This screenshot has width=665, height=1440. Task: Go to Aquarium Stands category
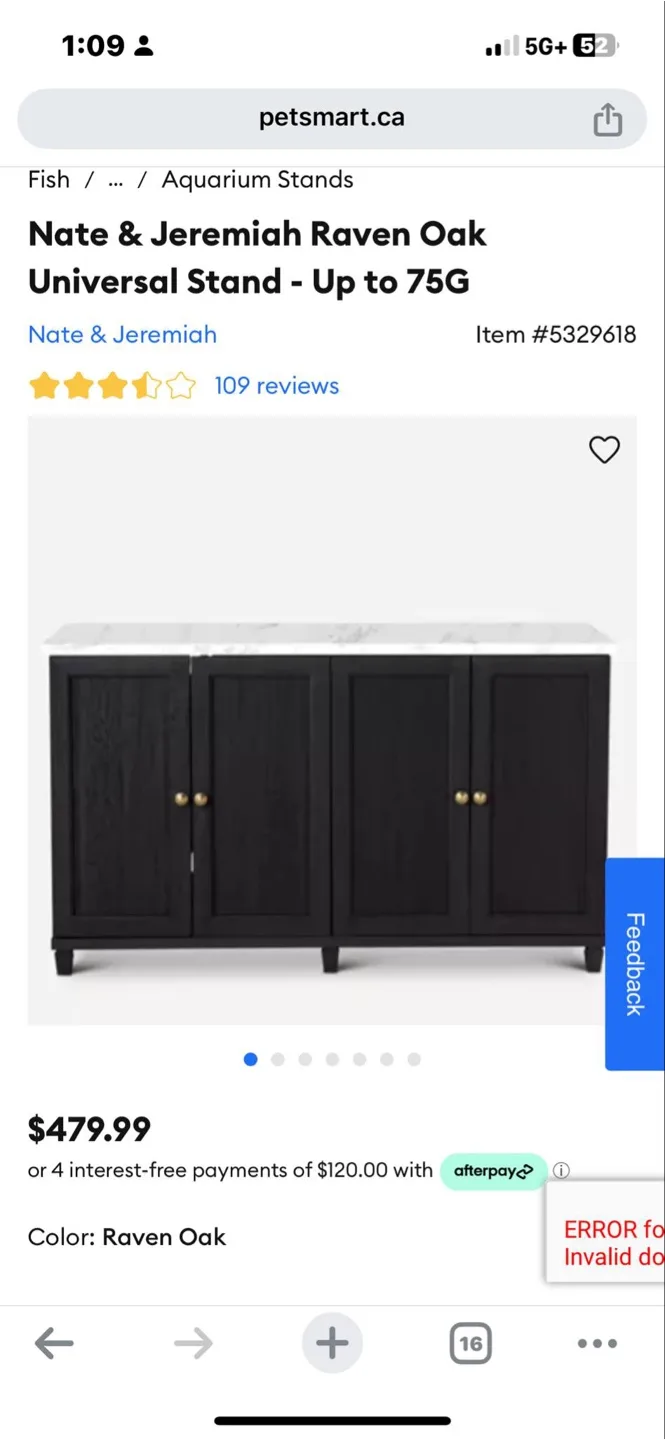click(x=257, y=180)
